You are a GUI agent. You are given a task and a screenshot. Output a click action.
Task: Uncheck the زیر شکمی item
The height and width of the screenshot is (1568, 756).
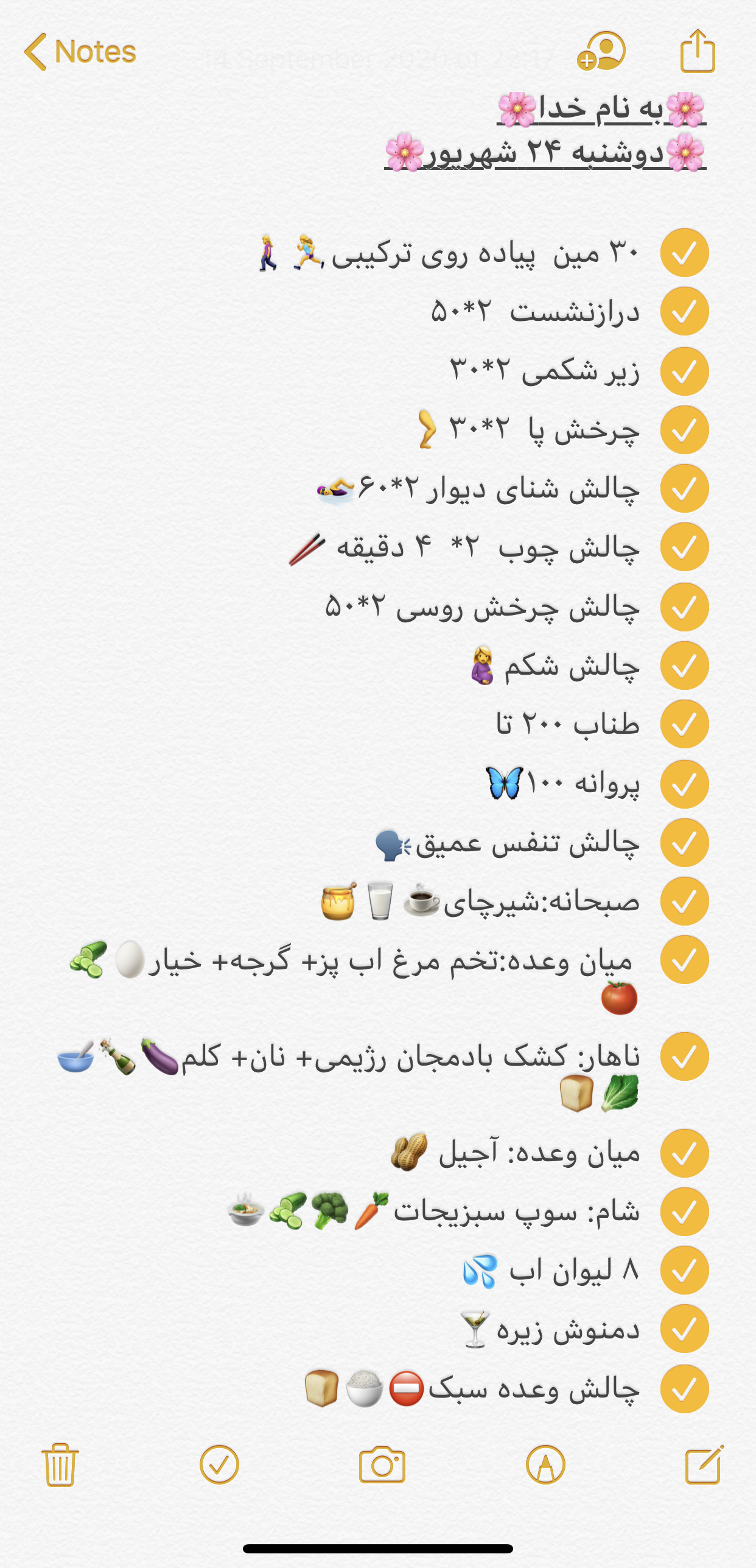point(684,371)
